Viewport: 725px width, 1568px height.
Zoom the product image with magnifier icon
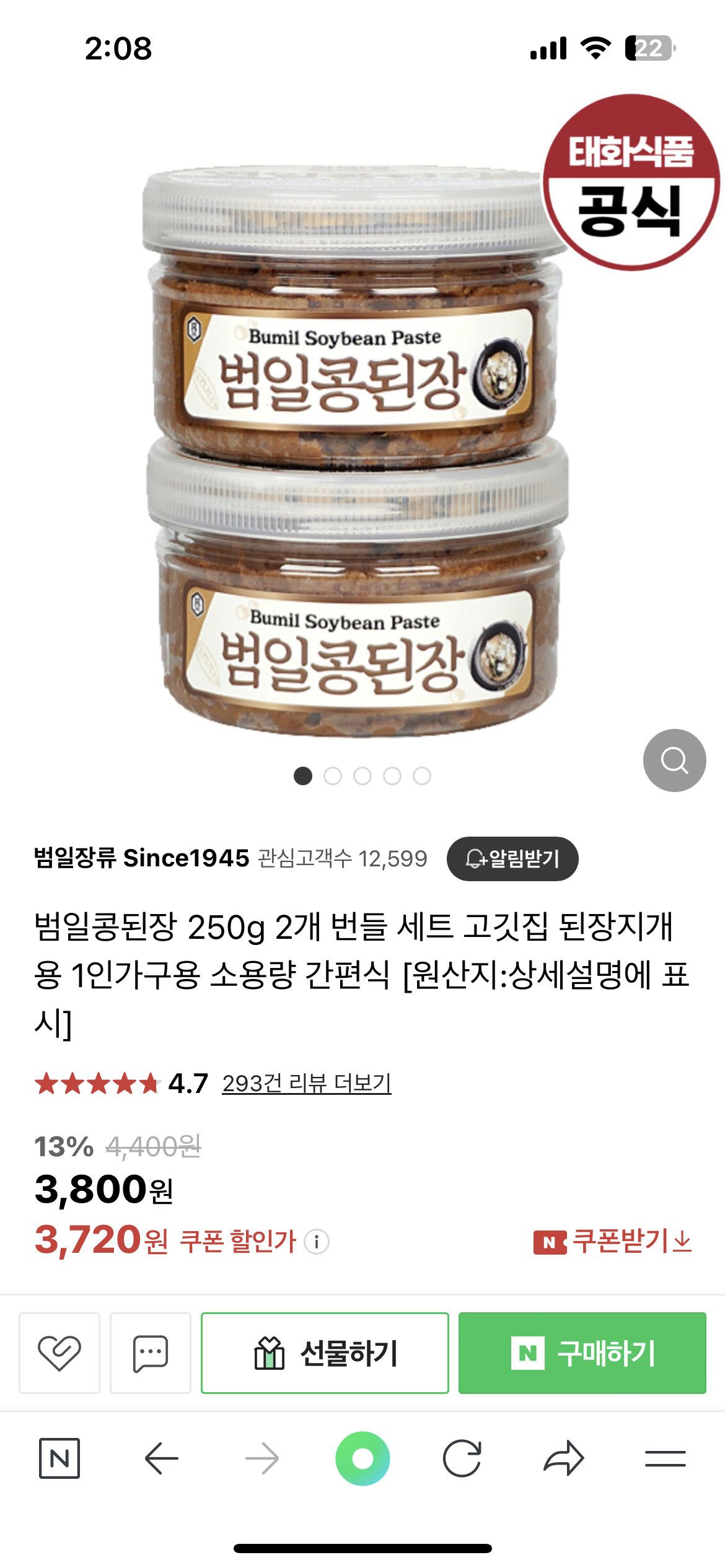tap(674, 760)
